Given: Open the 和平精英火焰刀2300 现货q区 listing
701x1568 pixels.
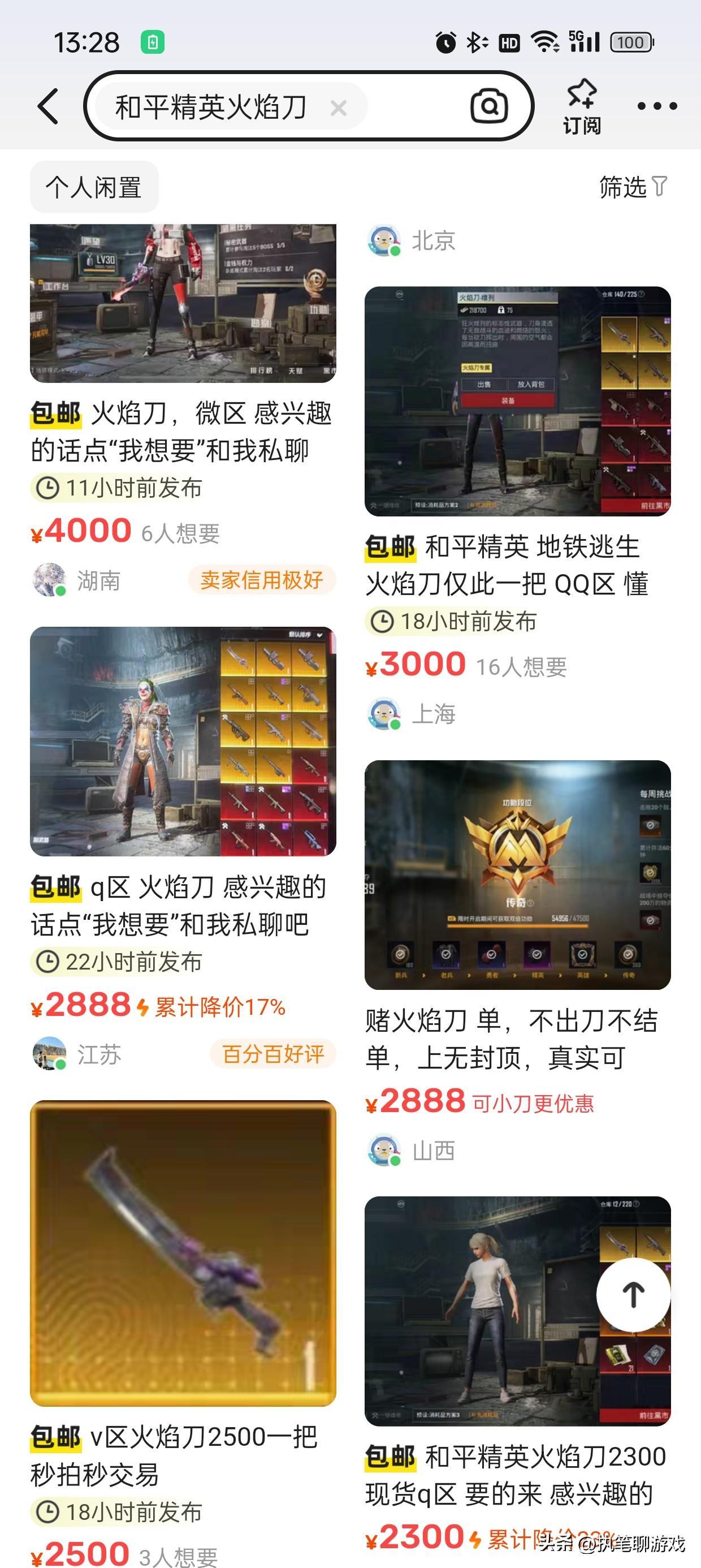Looking at the screenshot, I should [517, 1475].
